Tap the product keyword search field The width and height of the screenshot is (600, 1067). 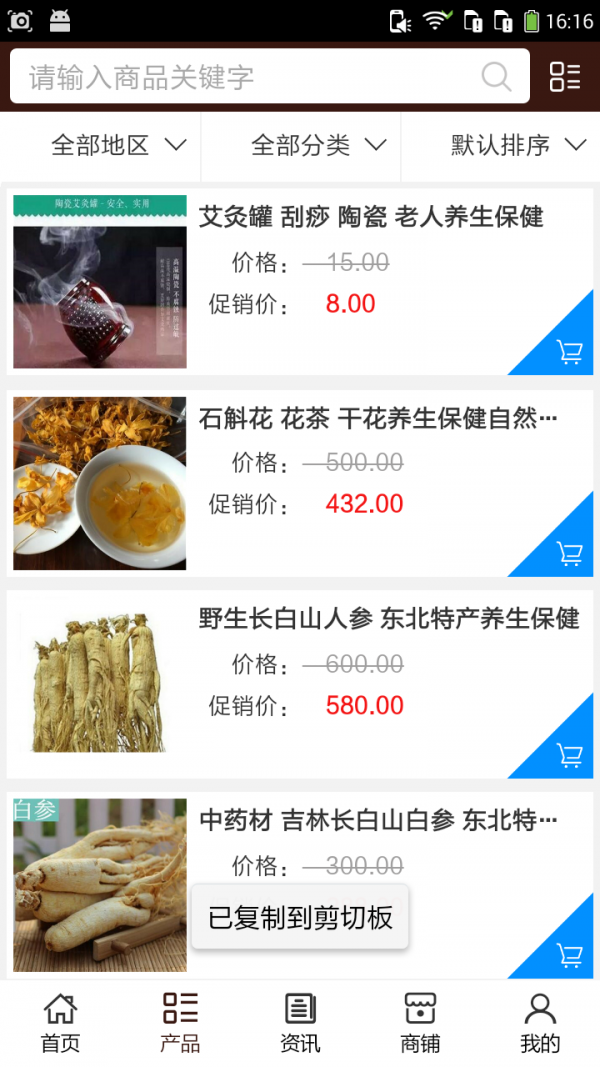[250, 77]
